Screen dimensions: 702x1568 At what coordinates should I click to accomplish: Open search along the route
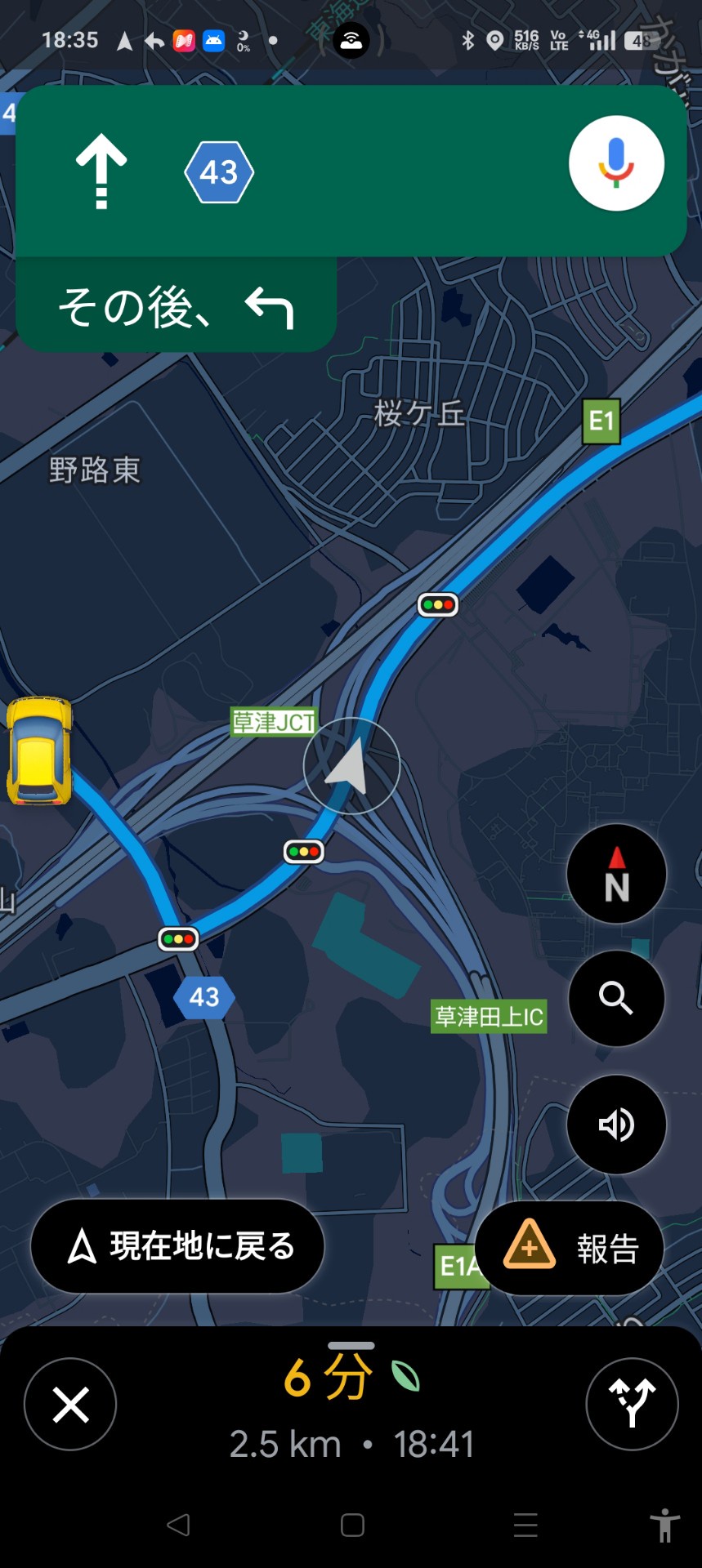(x=616, y=998)
